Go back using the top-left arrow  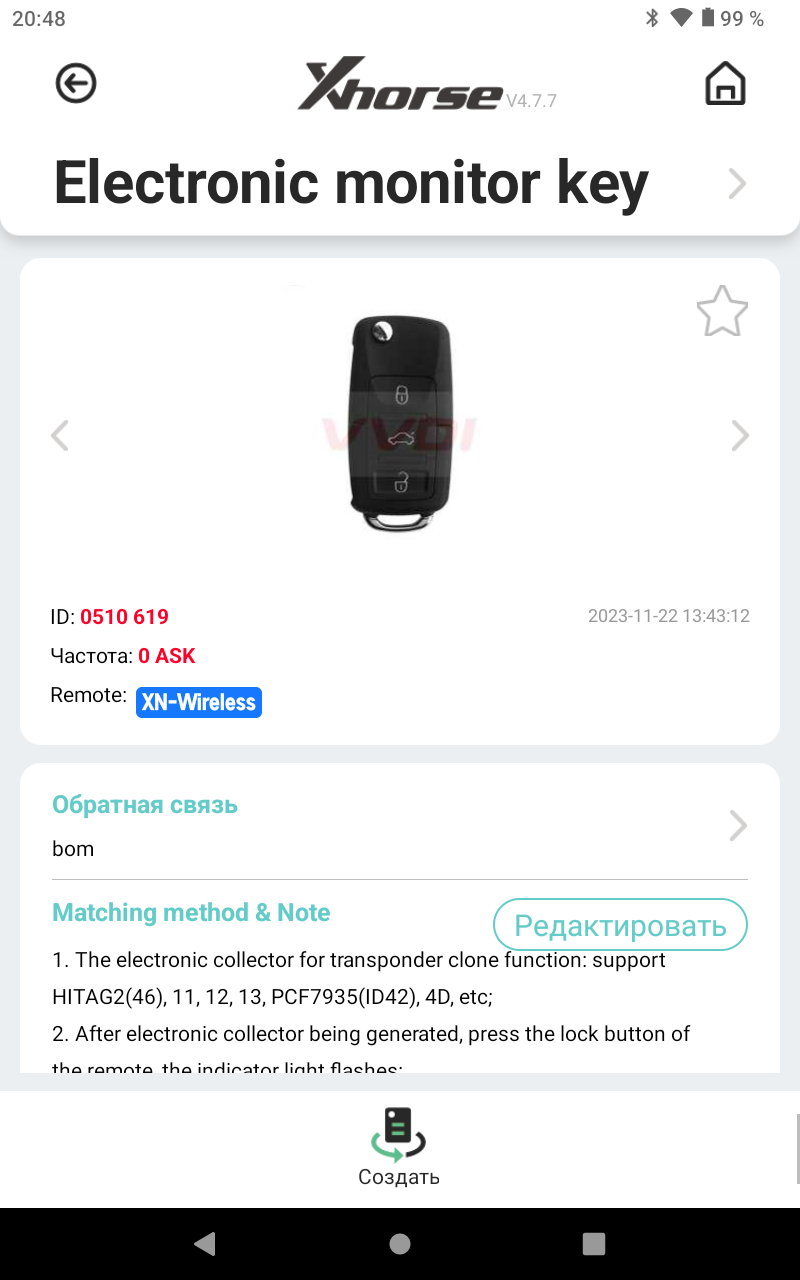76,83
